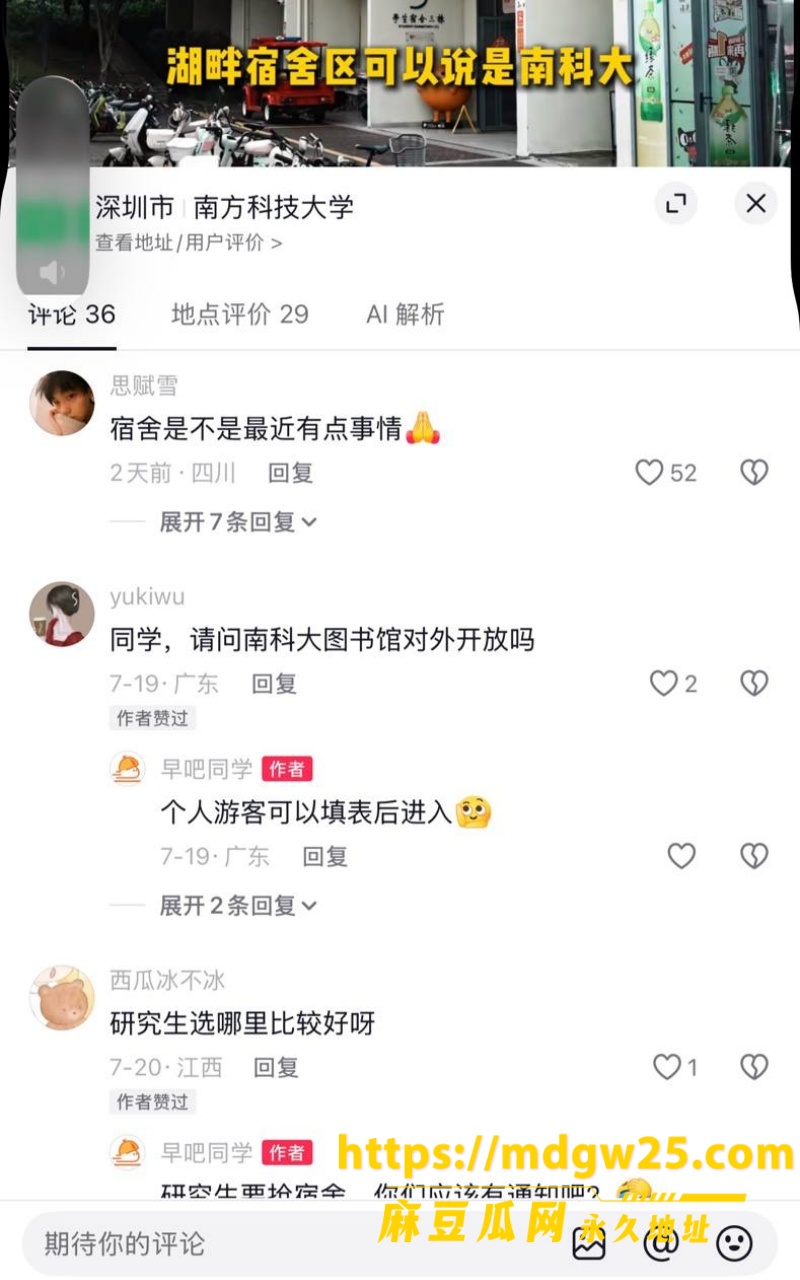Reply to 思赋雪's comment
Screen dimensions: 800x1280
(x=290, y=473)
